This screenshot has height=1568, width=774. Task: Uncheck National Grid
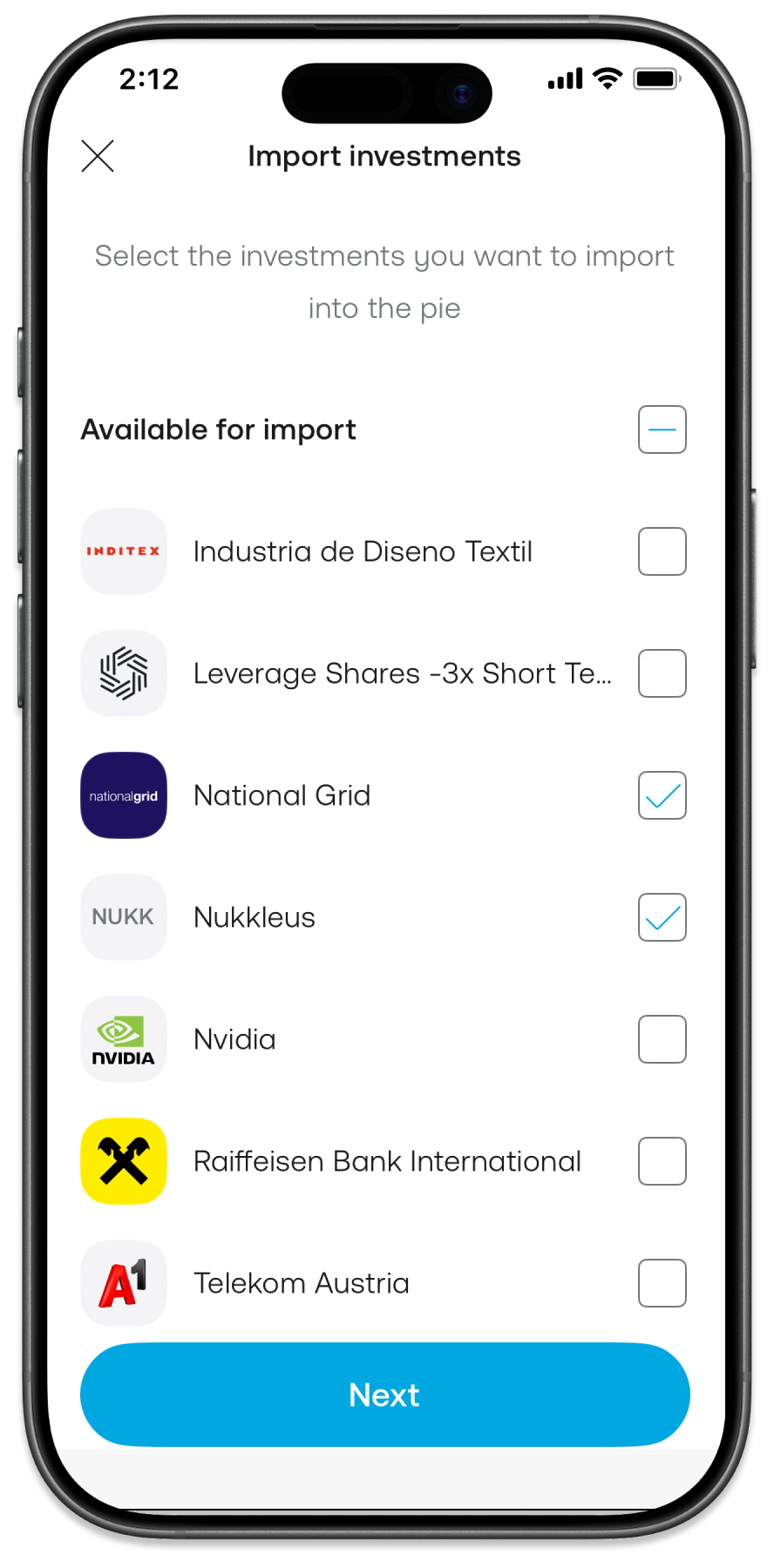click(x=662, y=795)
